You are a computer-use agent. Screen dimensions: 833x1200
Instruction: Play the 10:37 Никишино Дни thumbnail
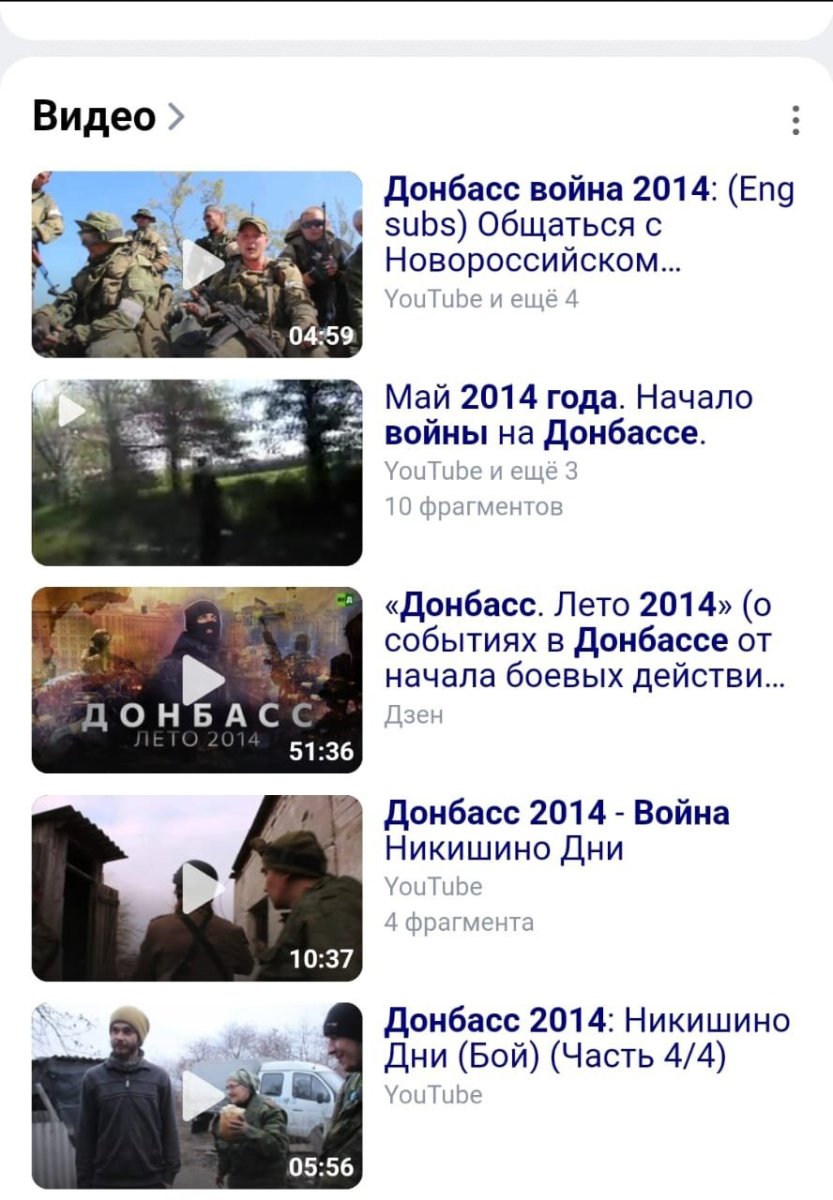197,888
